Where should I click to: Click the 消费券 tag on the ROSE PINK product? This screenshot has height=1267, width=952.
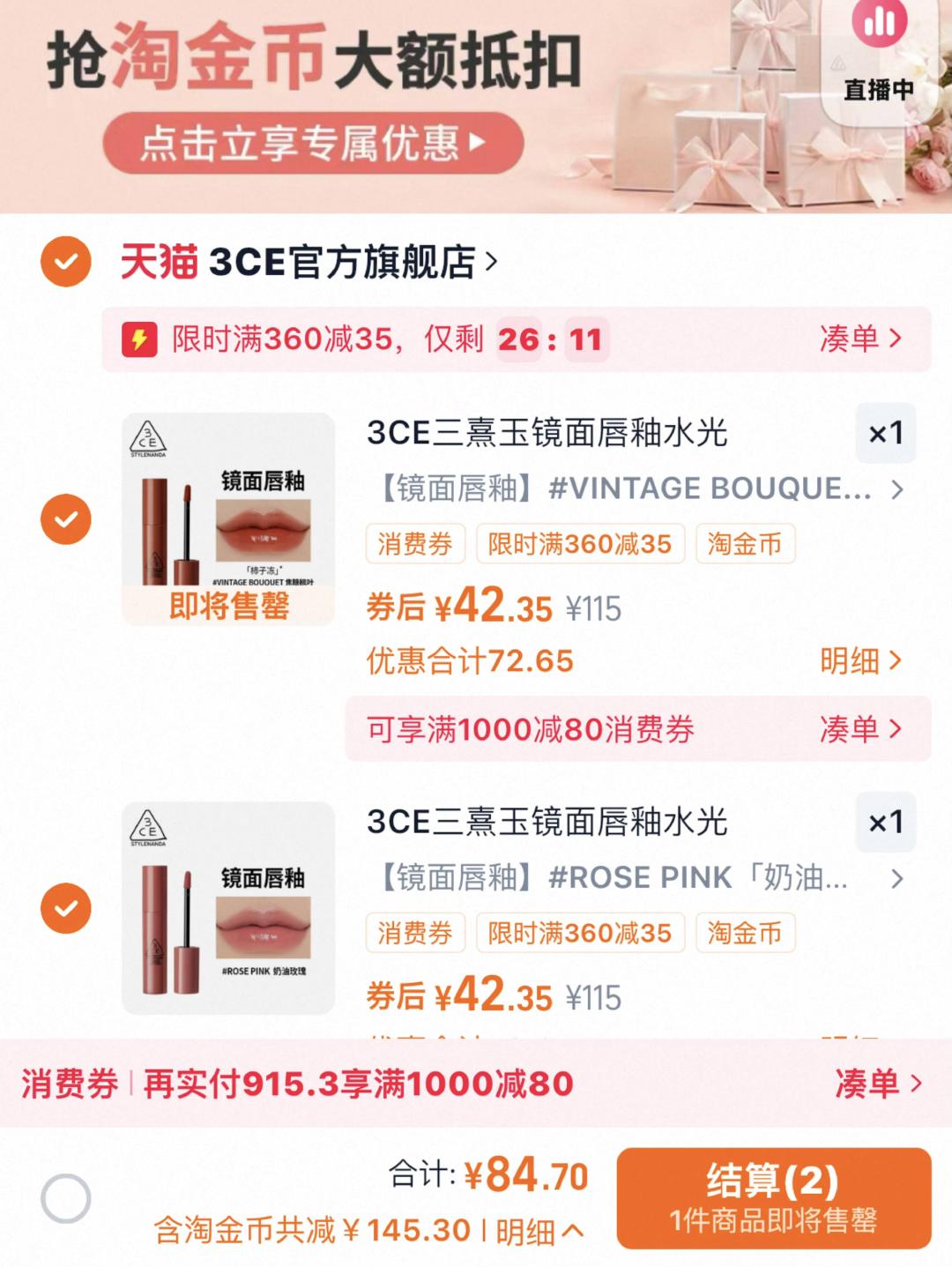(x=414, y=932)
